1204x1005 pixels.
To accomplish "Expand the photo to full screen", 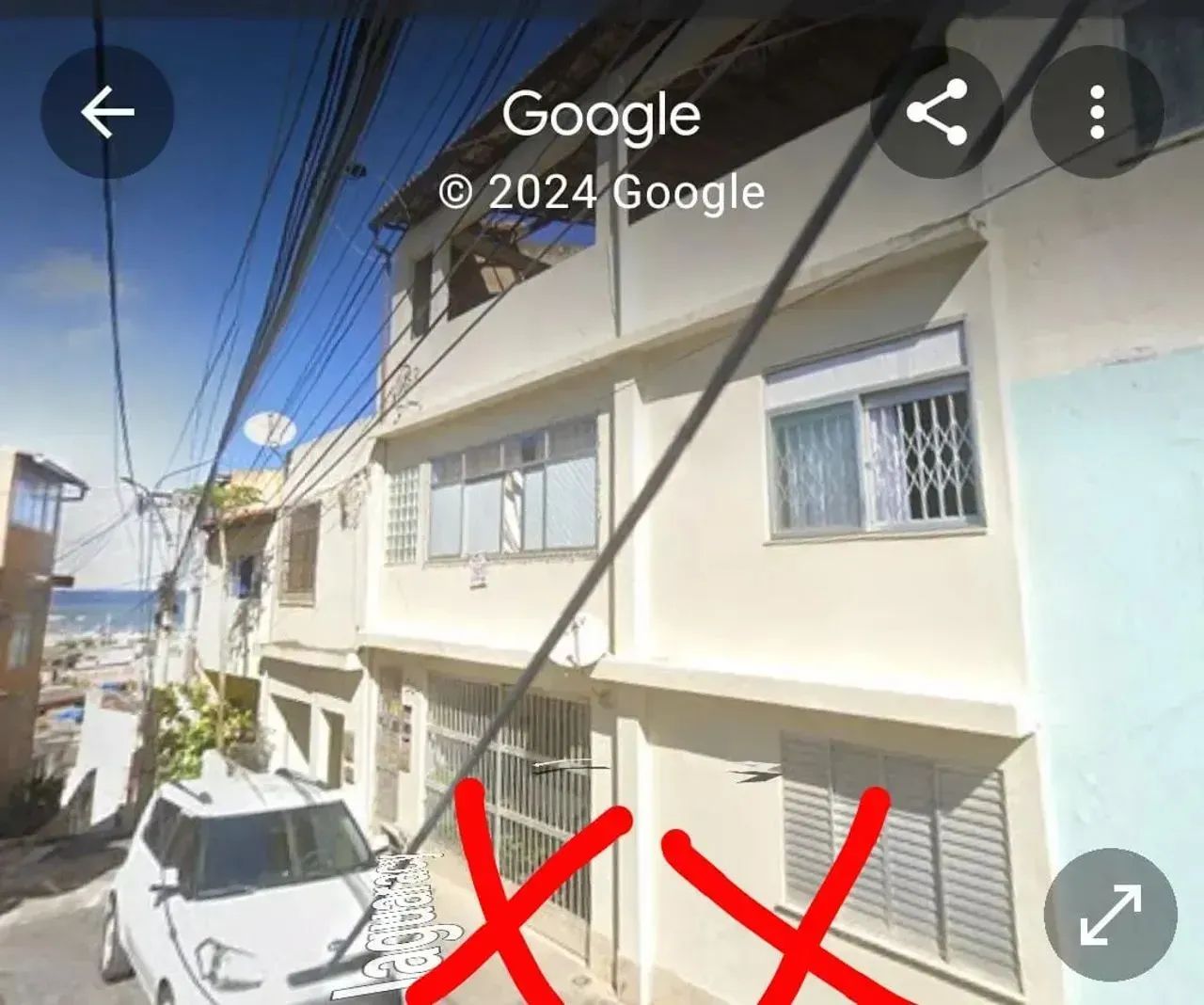I will (1111, 915).
